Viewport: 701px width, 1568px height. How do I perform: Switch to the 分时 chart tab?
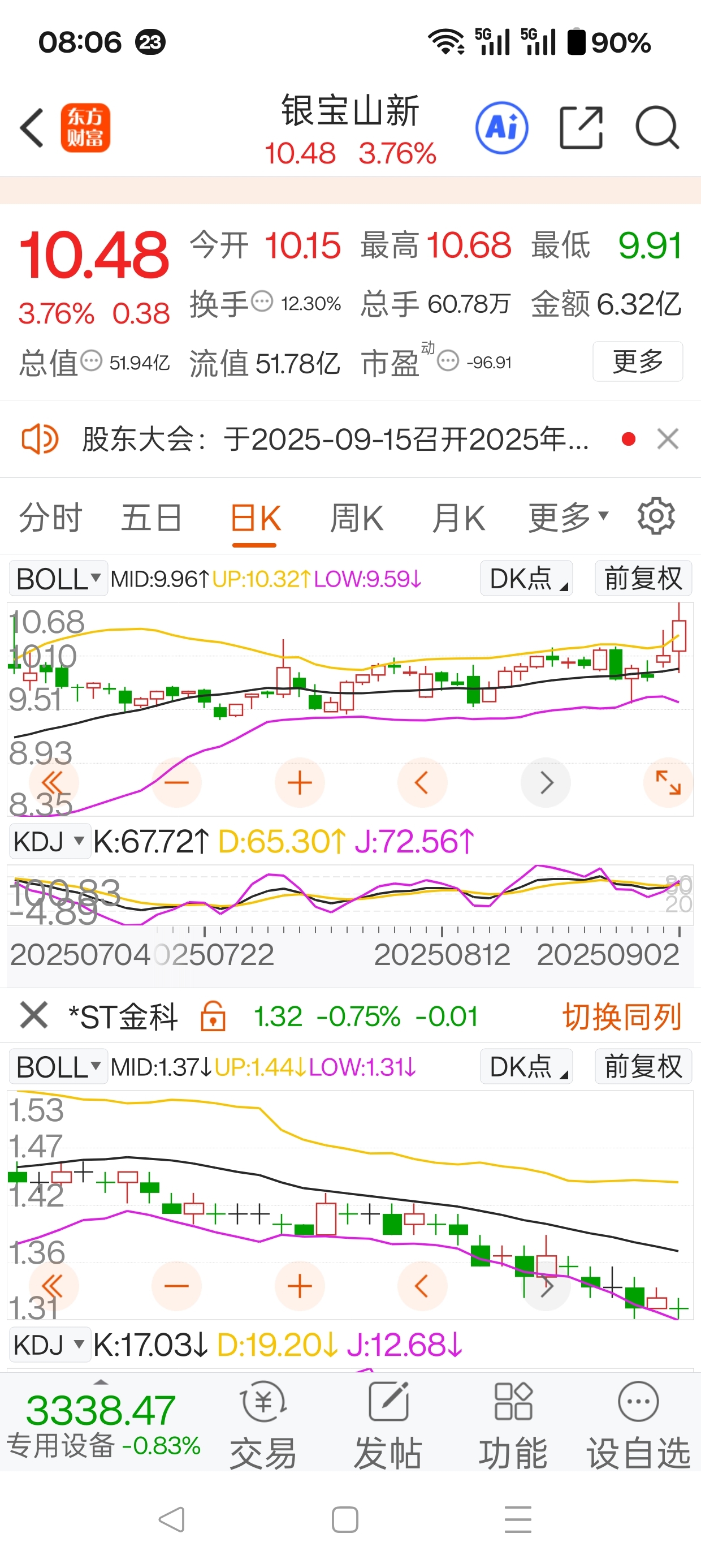(x=50, y=518)
